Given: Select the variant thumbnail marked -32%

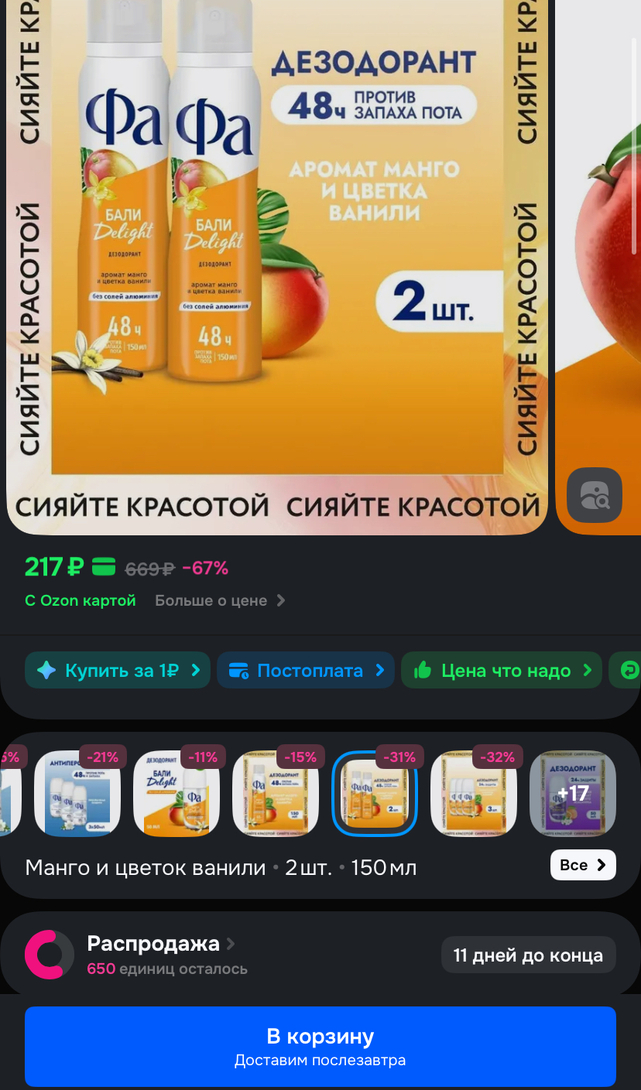Looking at the screenshot, I should coord(473,794).
